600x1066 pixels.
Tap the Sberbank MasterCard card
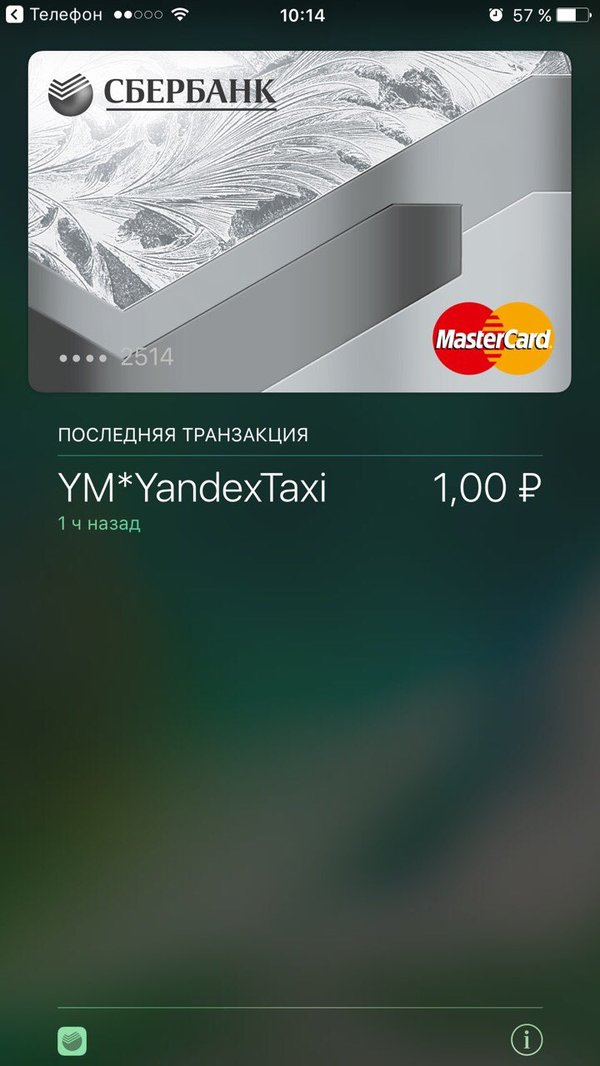click(300, 221)
